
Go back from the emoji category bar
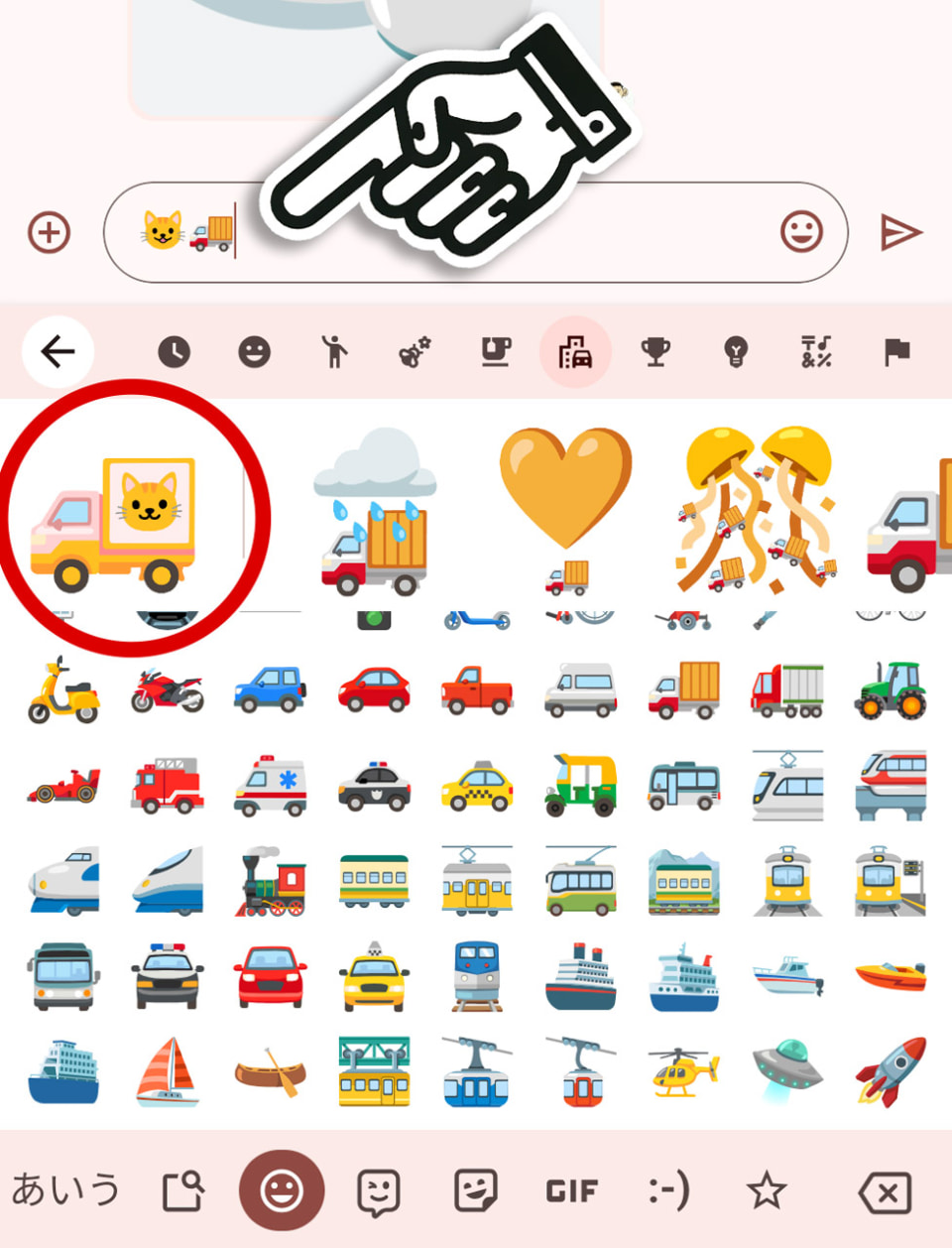click(58, 351)
